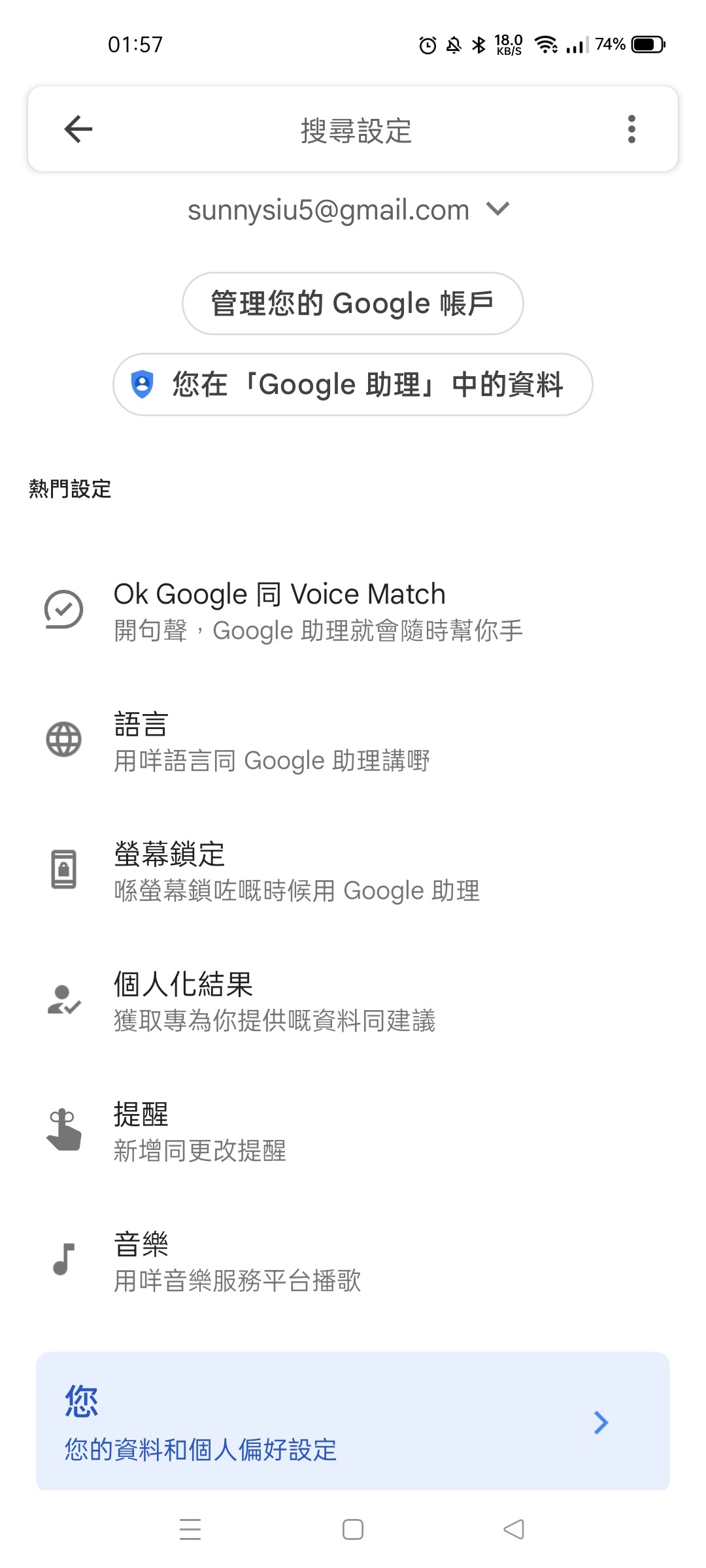Open 您在「Google 助理」中的資料
The width and height of the screenshot is (706, 1568).
(352, 384)
